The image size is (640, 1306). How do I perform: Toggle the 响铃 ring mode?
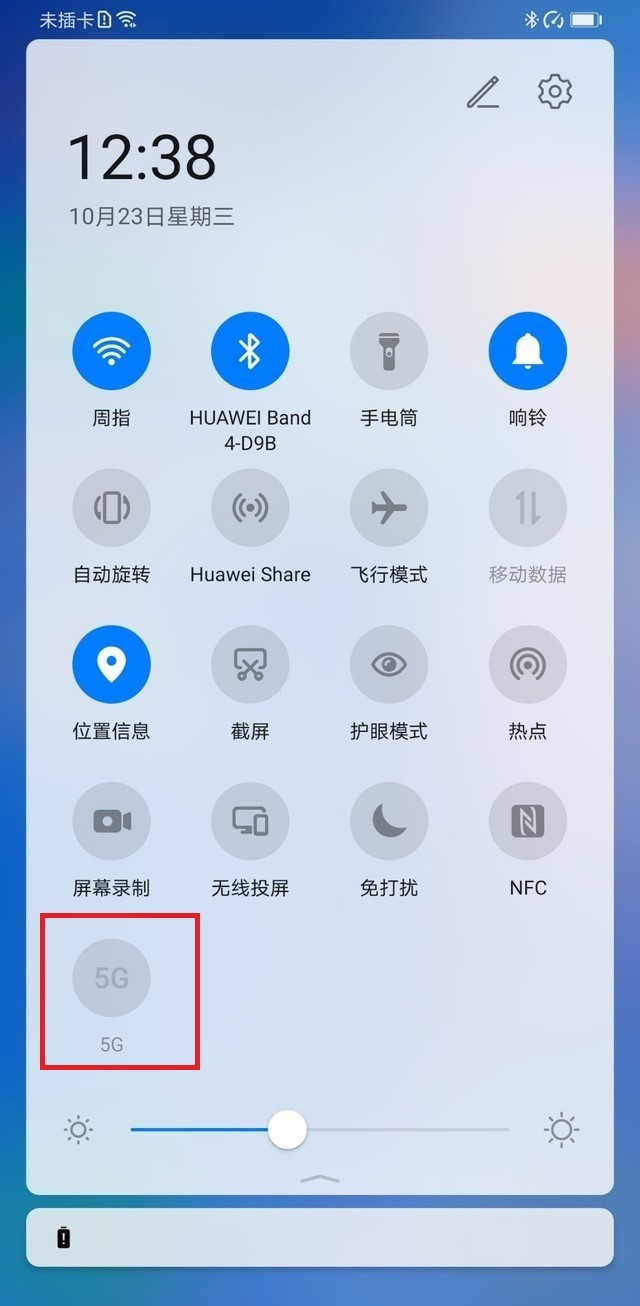click(x=527, y=351)
